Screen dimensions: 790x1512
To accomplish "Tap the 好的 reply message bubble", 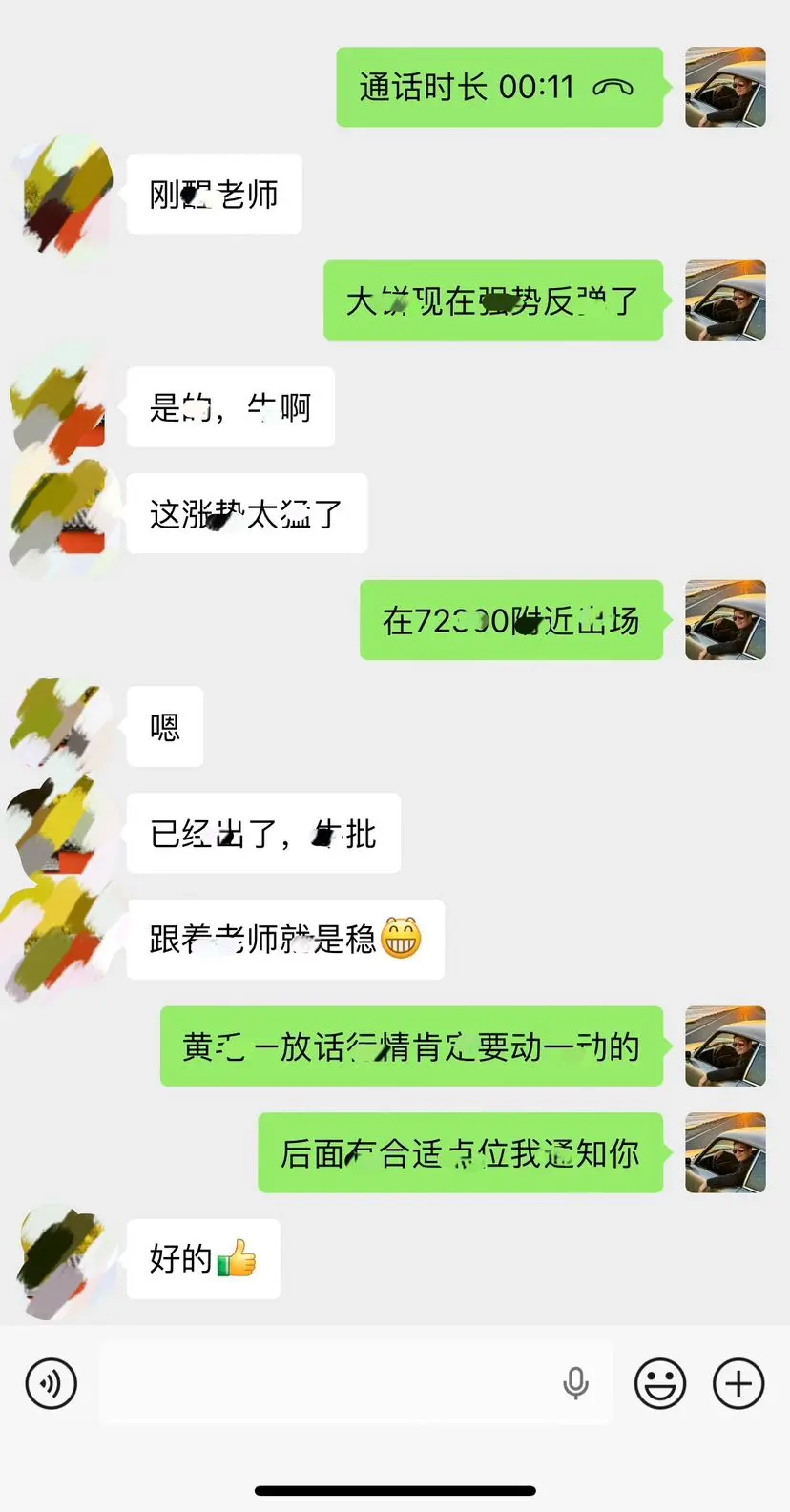I will point(202,1260).
